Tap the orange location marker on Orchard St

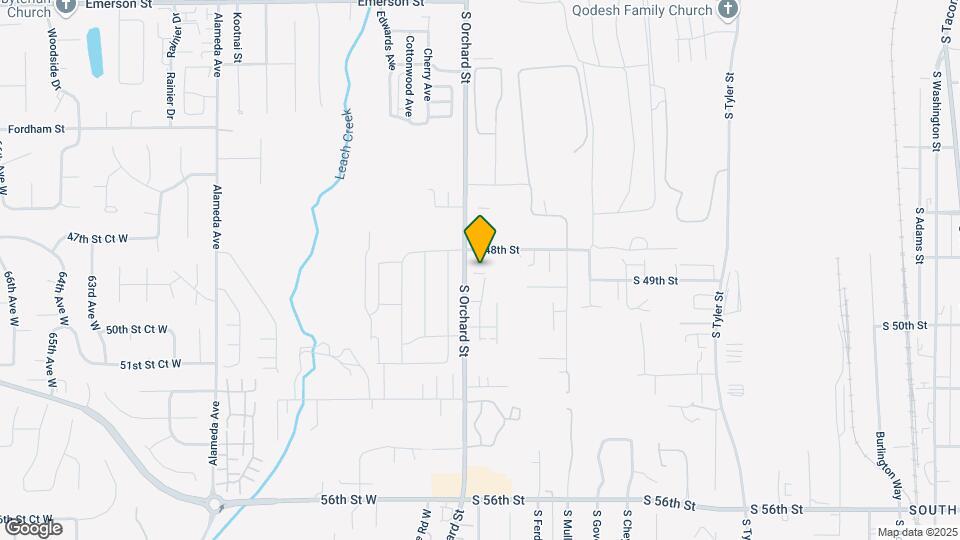pyautogui.click(x=481, y=238)
